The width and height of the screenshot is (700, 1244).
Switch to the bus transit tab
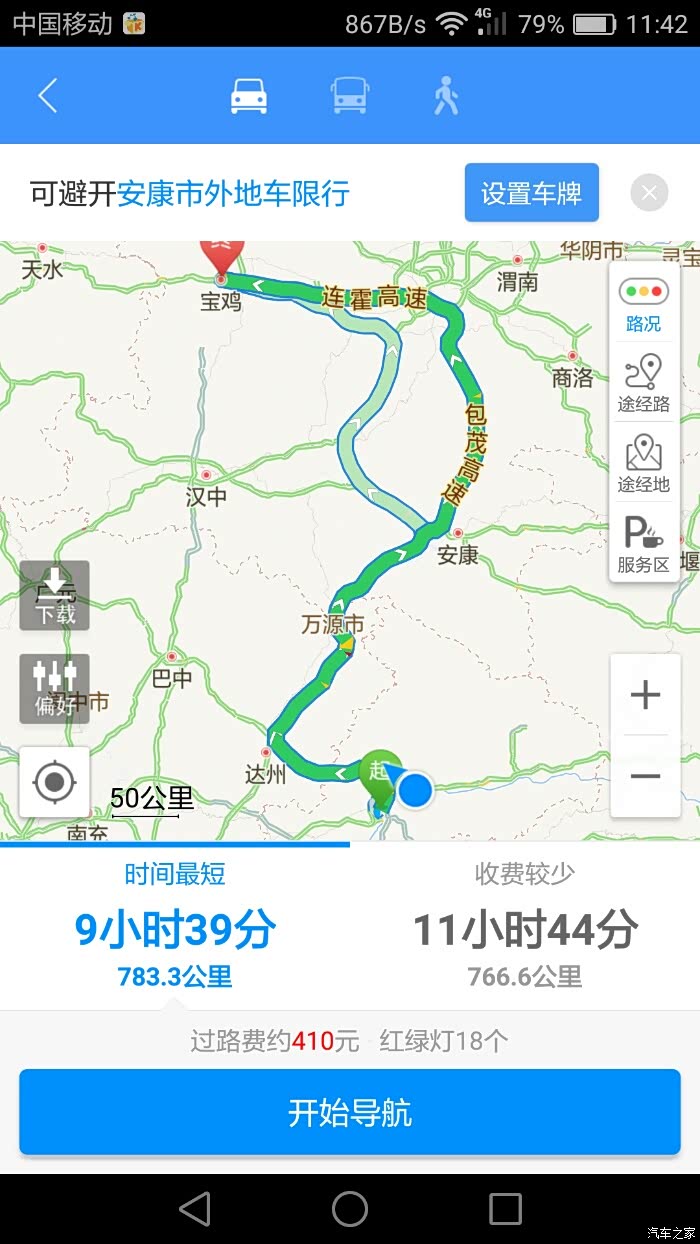(x=349, y=96)
